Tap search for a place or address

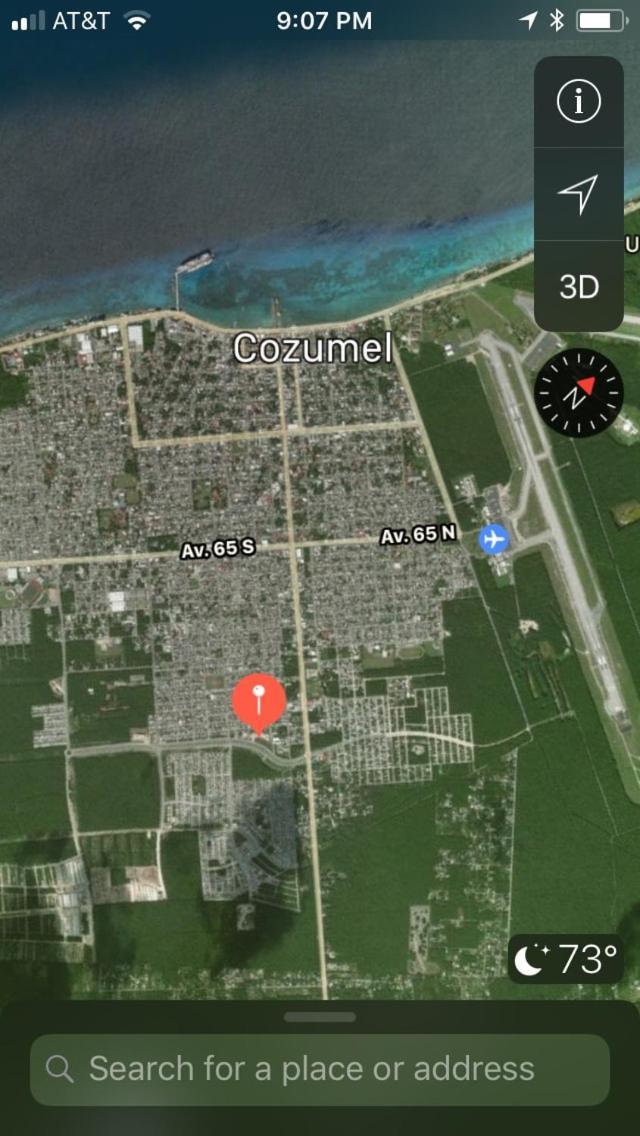pyautogui.click(x=320, y=1069)
